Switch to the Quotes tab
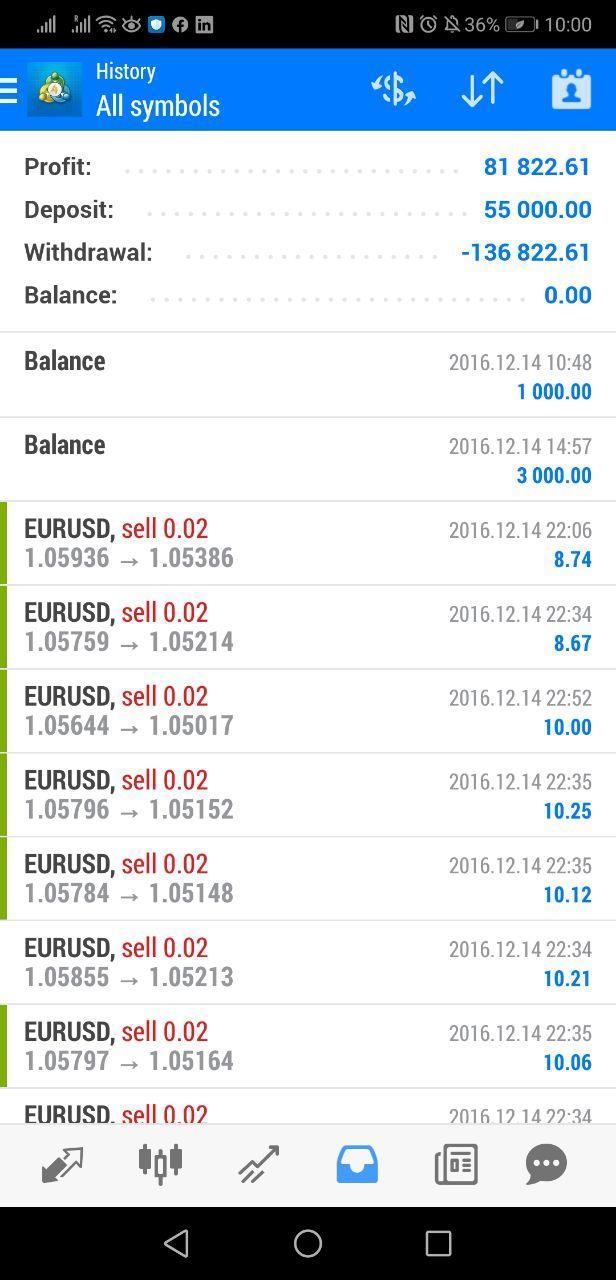This screenshot has width=616, height=1280. pyautogui.click(x=62, y=1164)
